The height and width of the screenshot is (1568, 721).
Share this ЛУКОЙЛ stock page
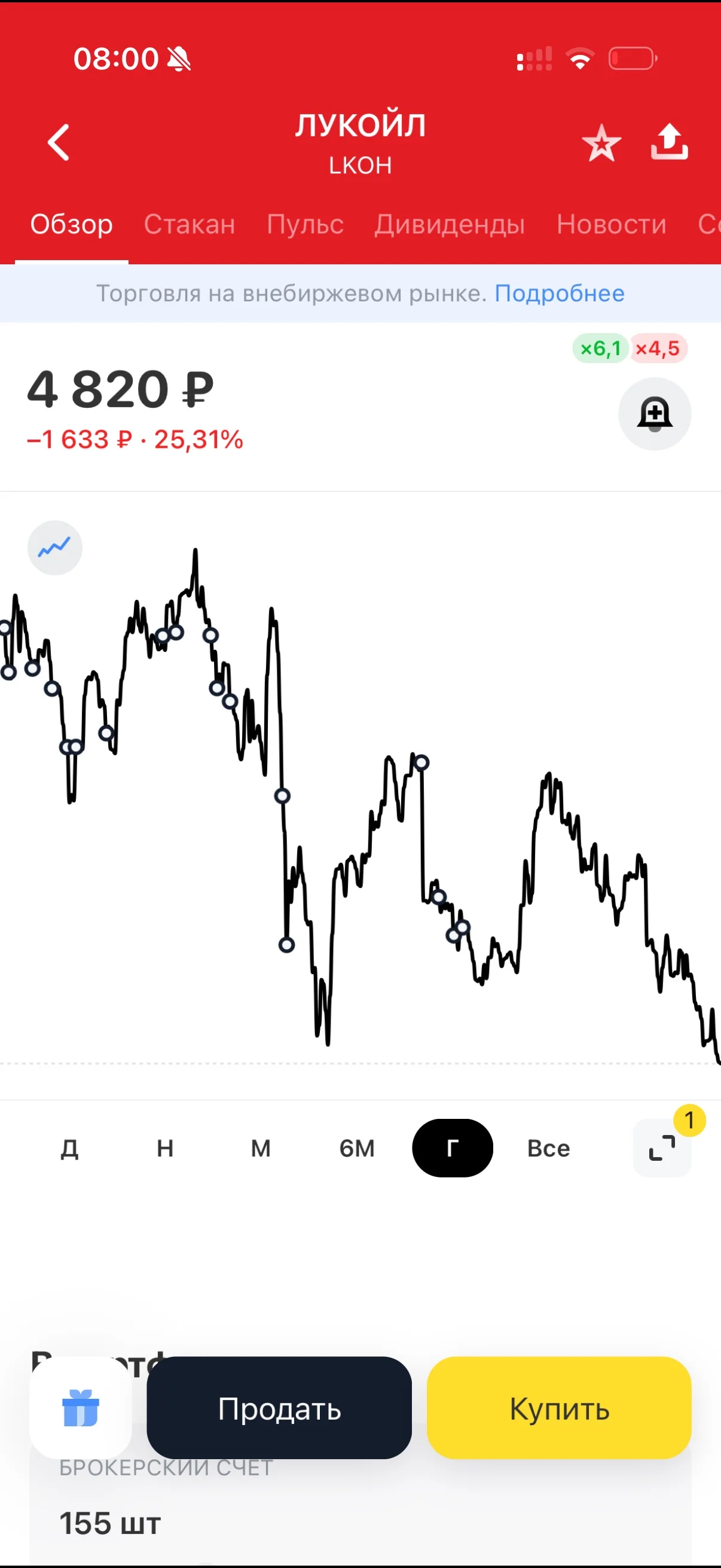point(669,142)
